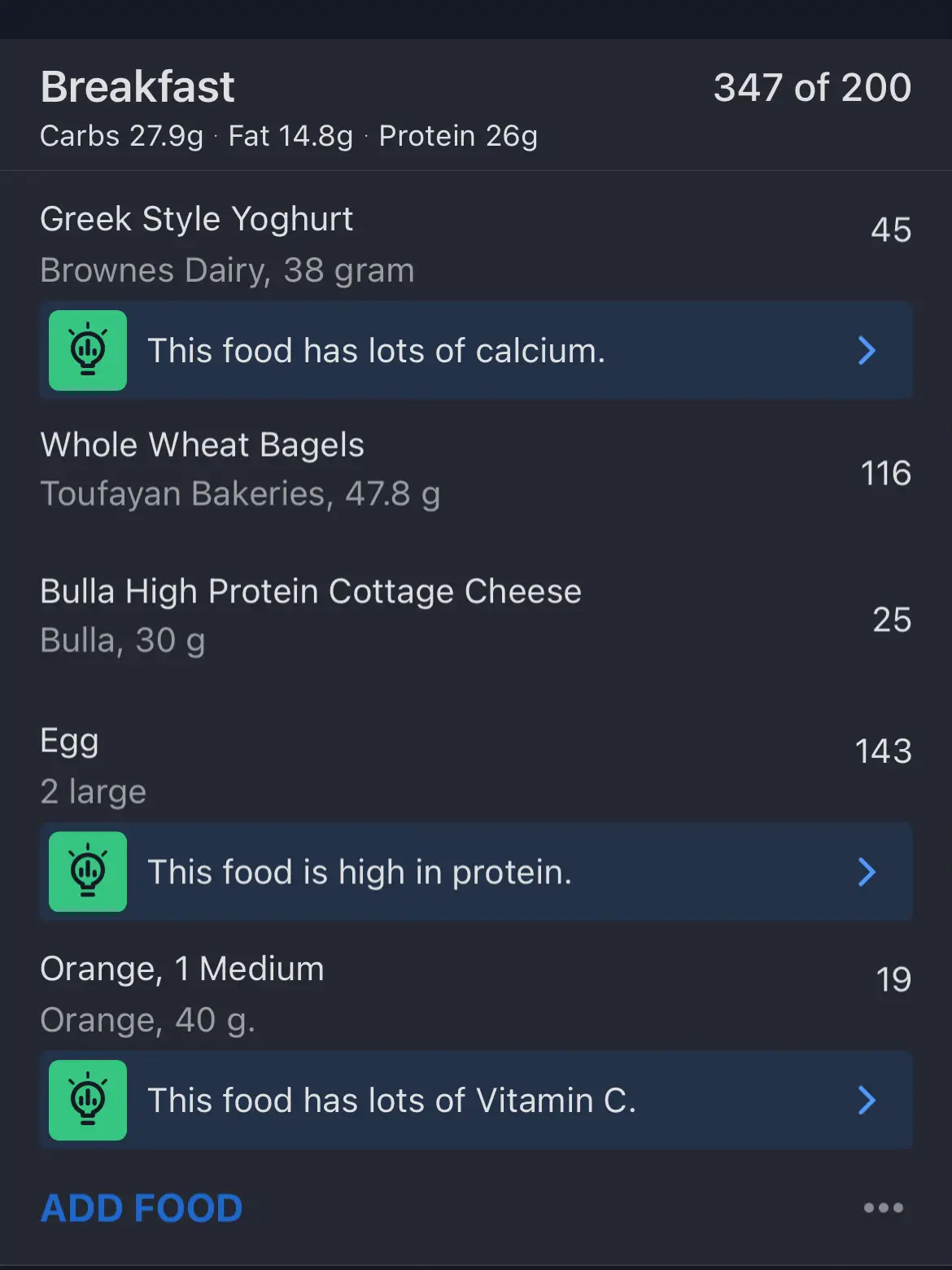Select the insight bulb icon under Egg entry
This screenshot has width=952, height=1270.
(88, 871)
